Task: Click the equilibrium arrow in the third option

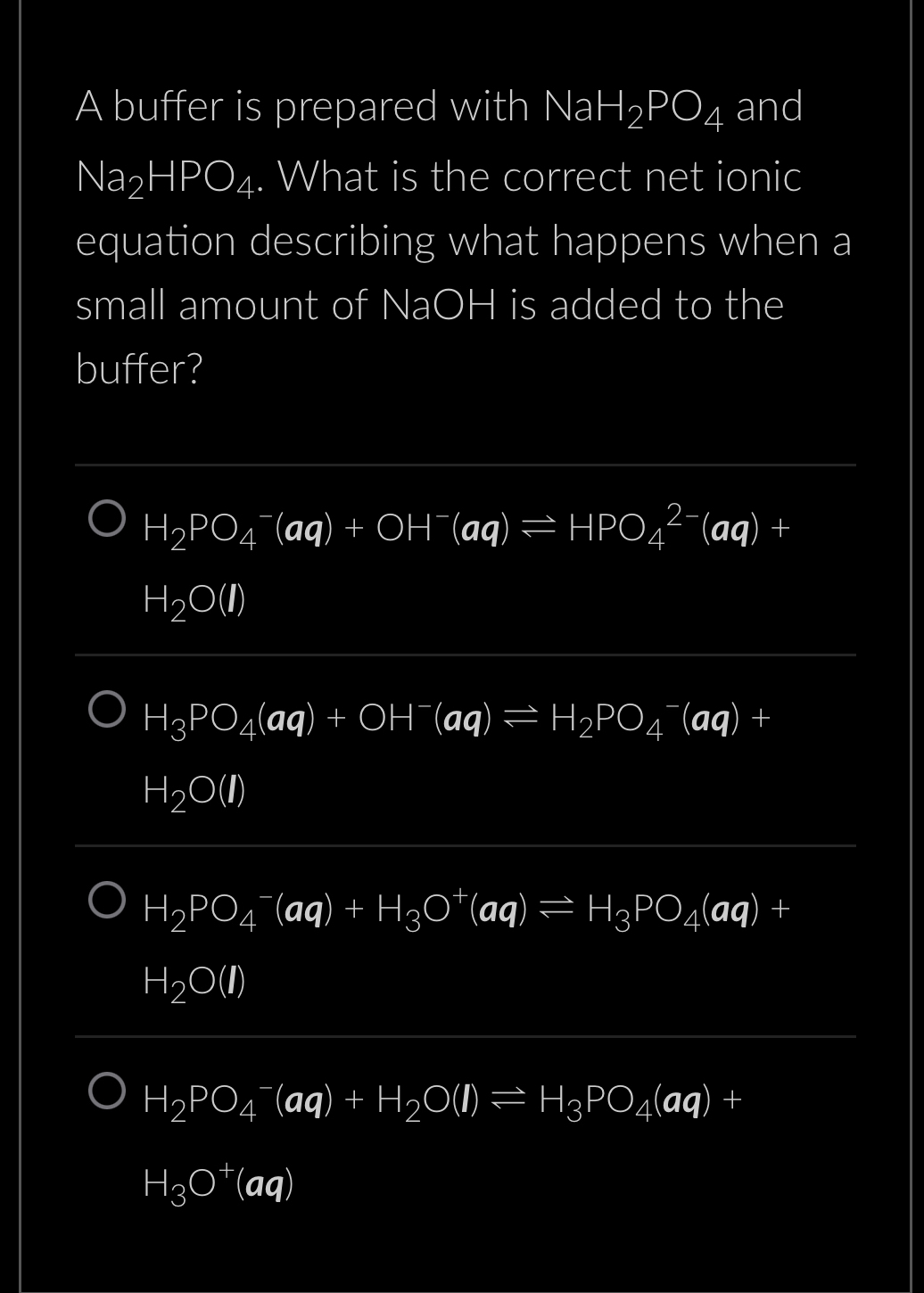Action: (x=556, y=908)
